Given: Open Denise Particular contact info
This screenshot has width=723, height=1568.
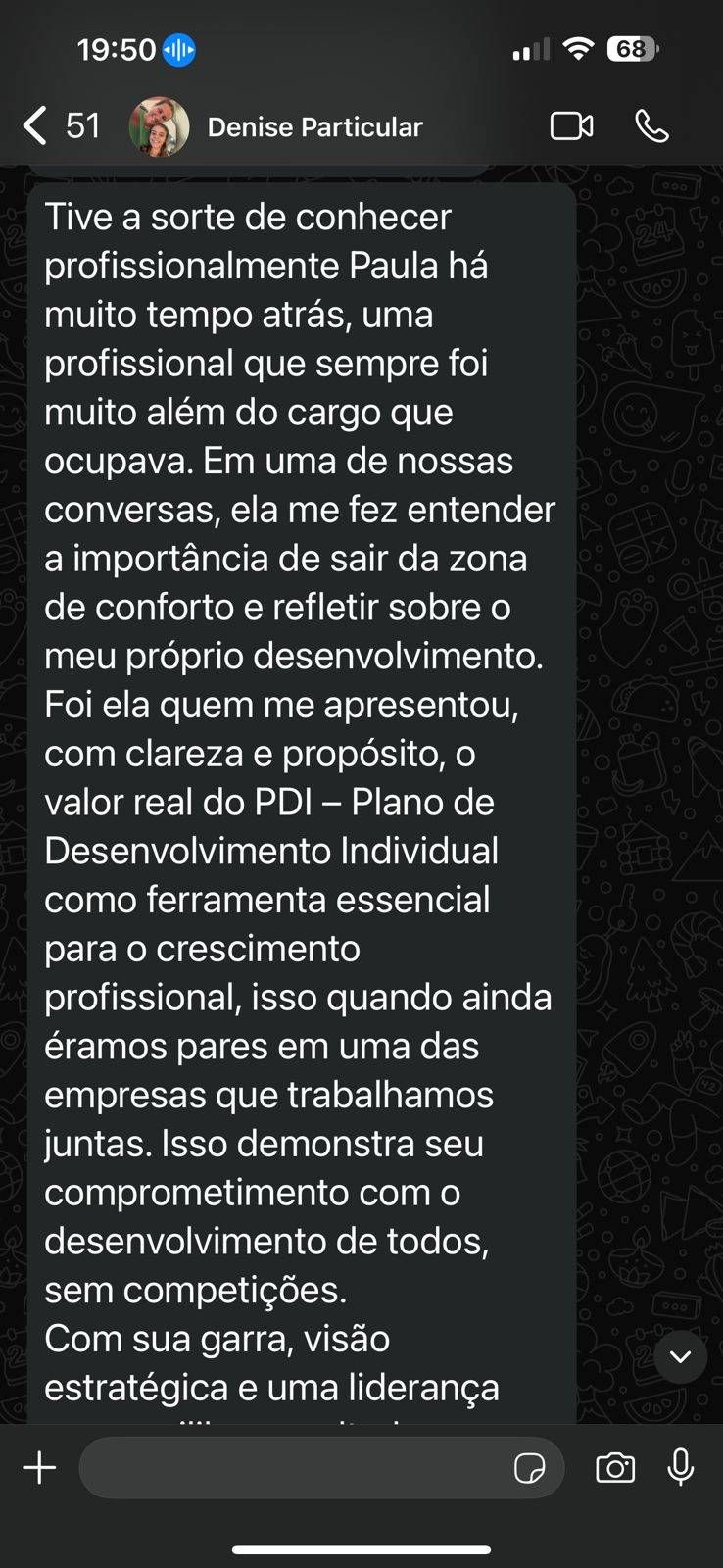Looking at the screenshot, I should [314, 126].
